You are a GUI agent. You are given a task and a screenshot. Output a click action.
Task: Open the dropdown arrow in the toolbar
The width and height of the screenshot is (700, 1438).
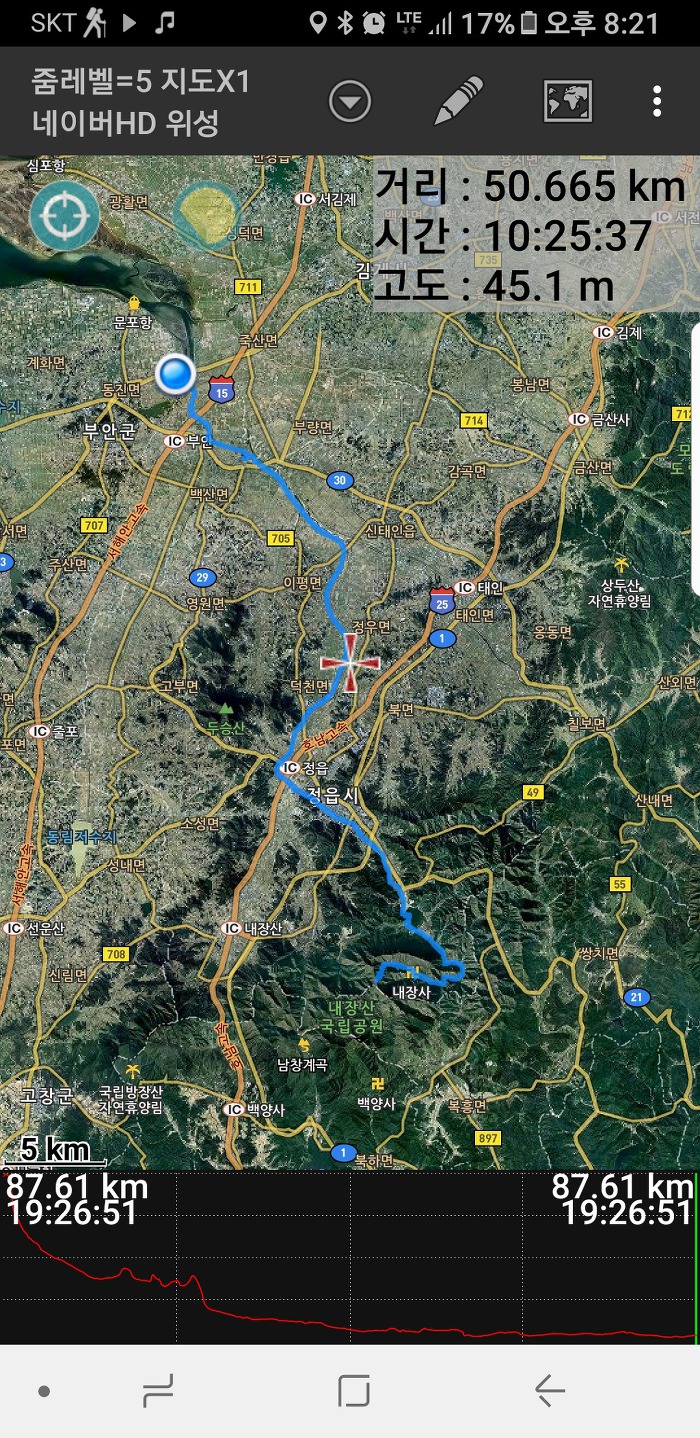tap(350, 102)
